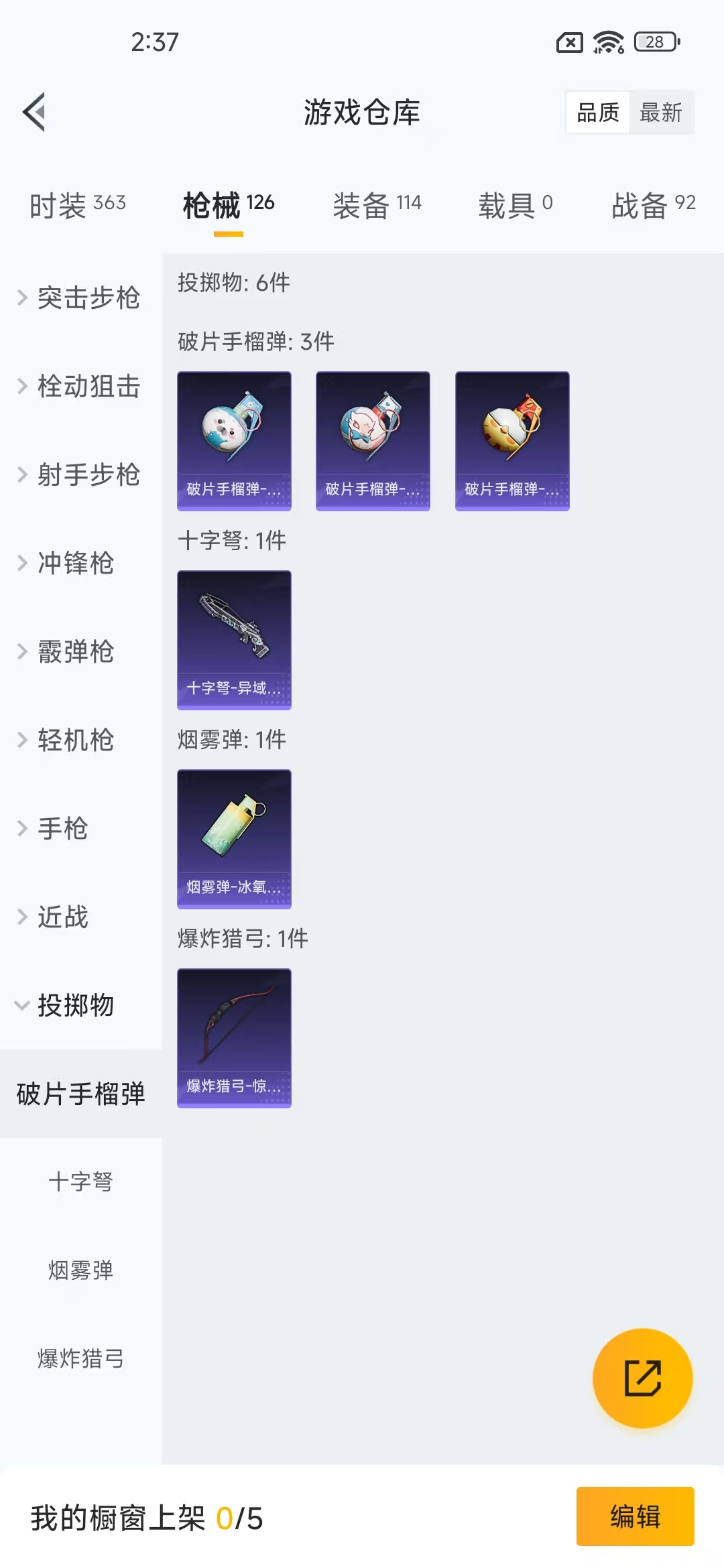Select 爆炸猎弓 in the sidebar
Viewport: 724px width, 1568px height.
click(80, 1358)
